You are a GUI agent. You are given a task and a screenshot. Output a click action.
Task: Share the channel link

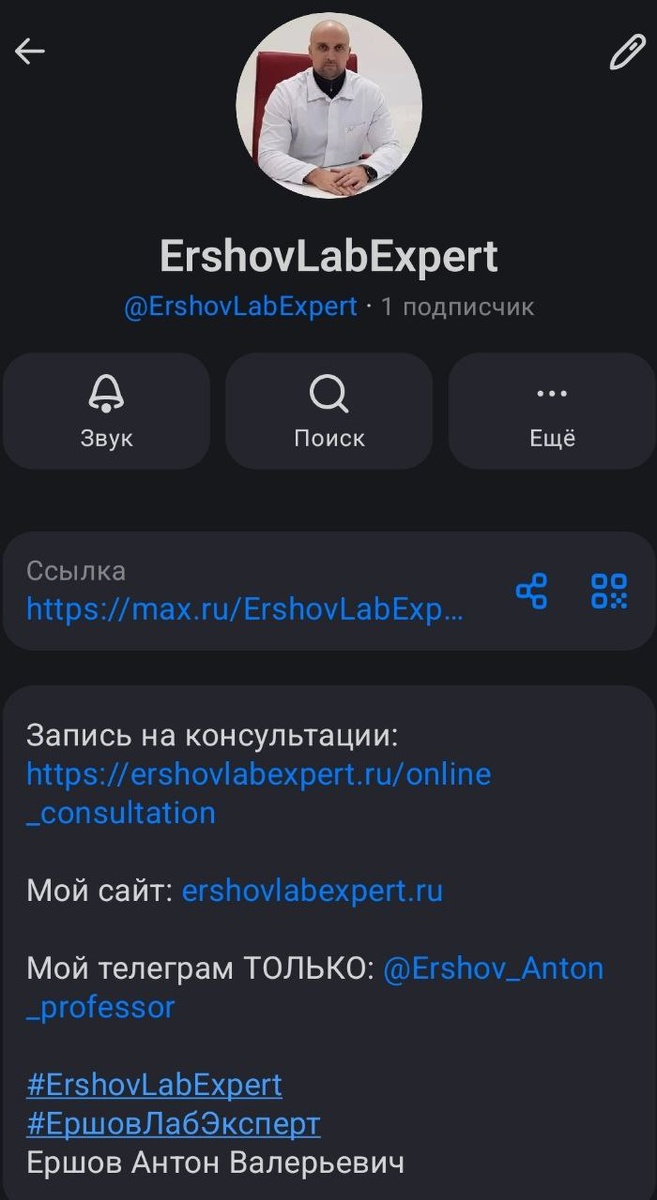coord(531,591)
